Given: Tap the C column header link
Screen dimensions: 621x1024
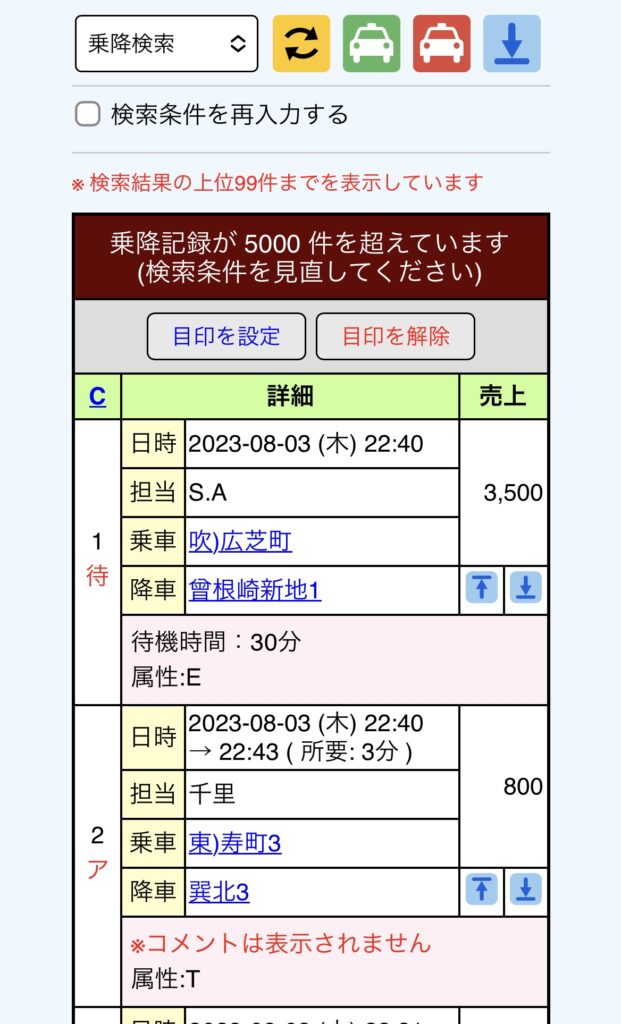Looking at the screenshot, I should (x=97, y=396).
